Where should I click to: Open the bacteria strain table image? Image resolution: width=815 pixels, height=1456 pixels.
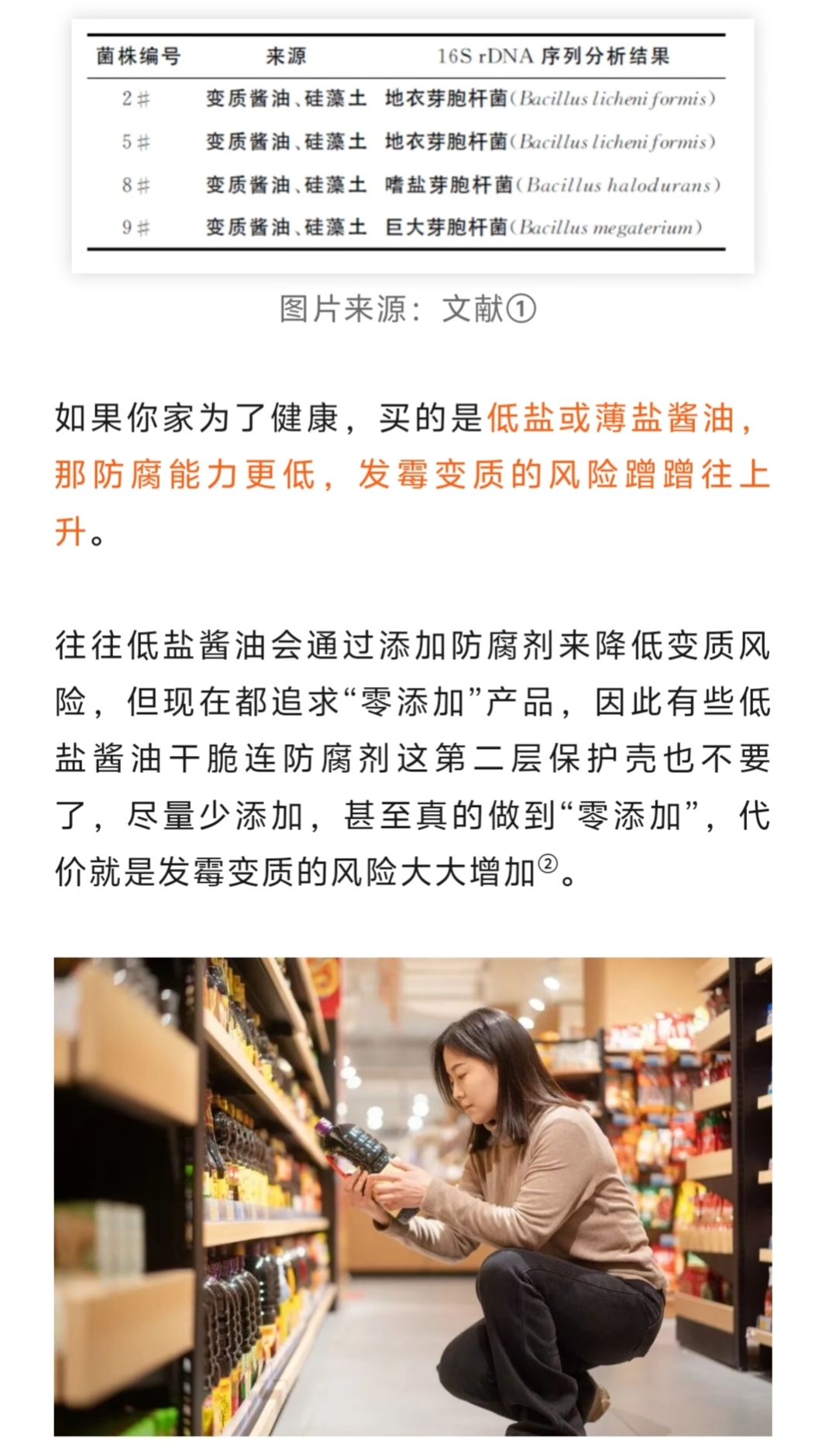pyautogui.click(x=411, y=144)
